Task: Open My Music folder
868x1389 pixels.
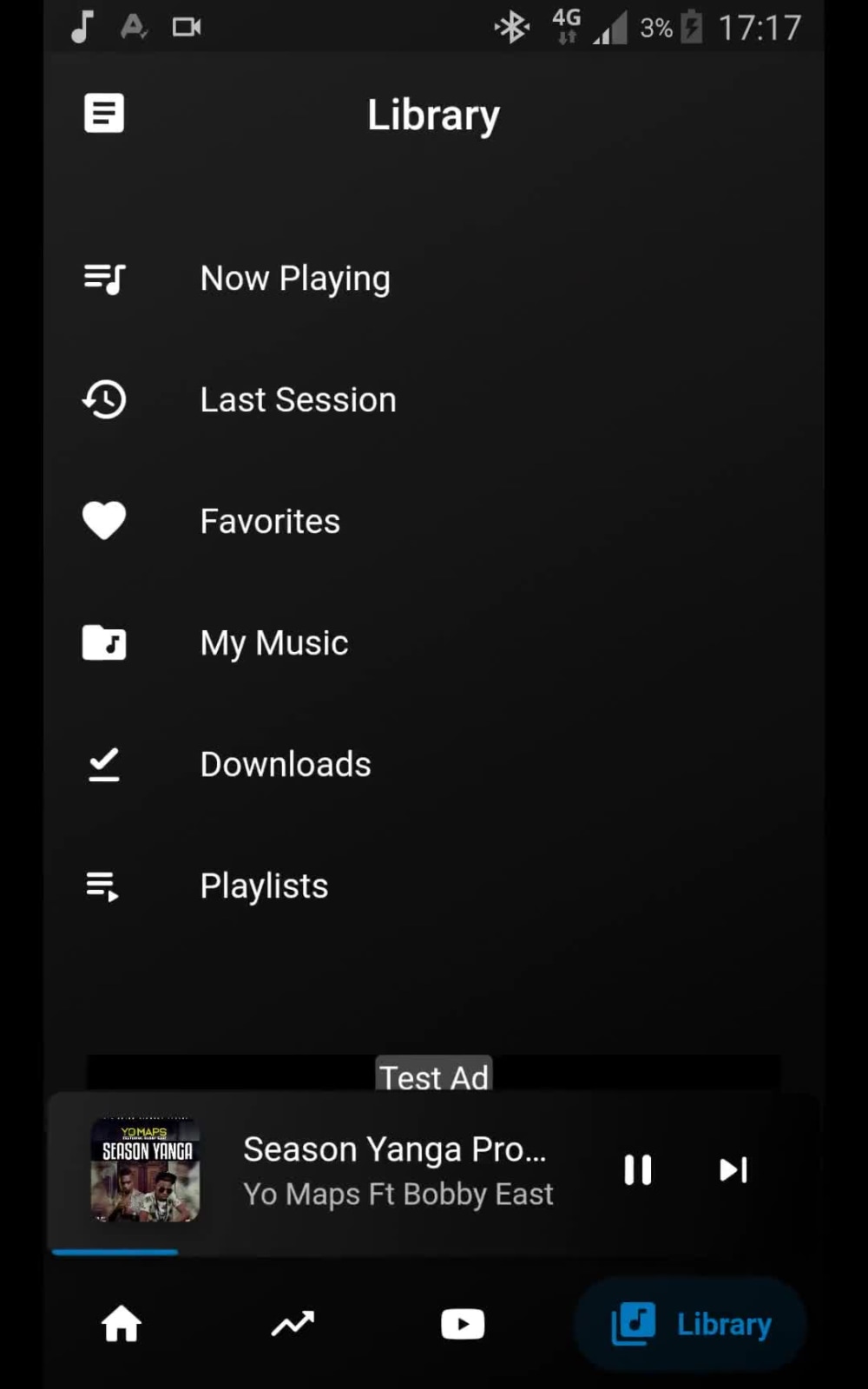Action: [434, 643]
